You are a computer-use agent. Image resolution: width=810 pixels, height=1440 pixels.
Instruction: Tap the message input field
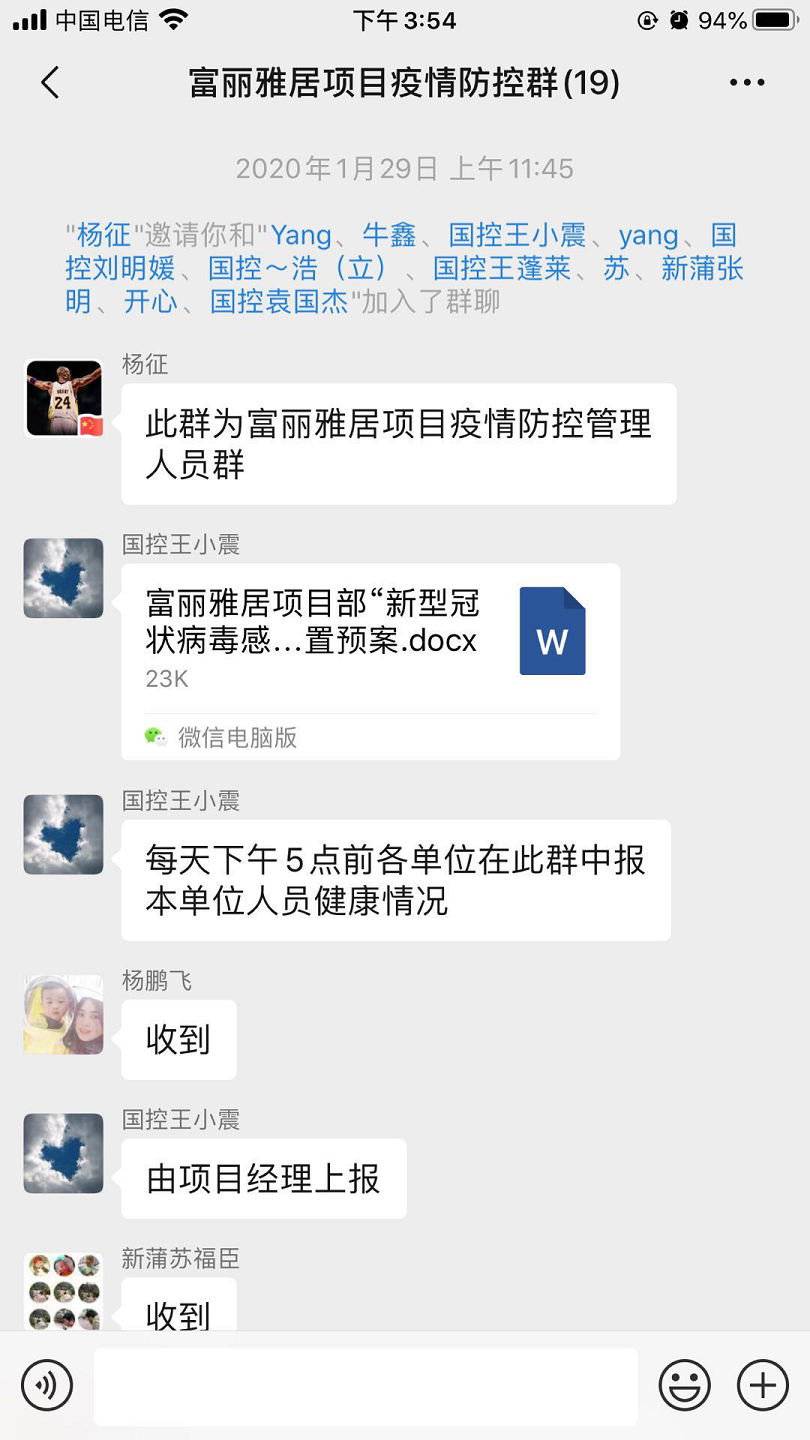coord(366,1386)
